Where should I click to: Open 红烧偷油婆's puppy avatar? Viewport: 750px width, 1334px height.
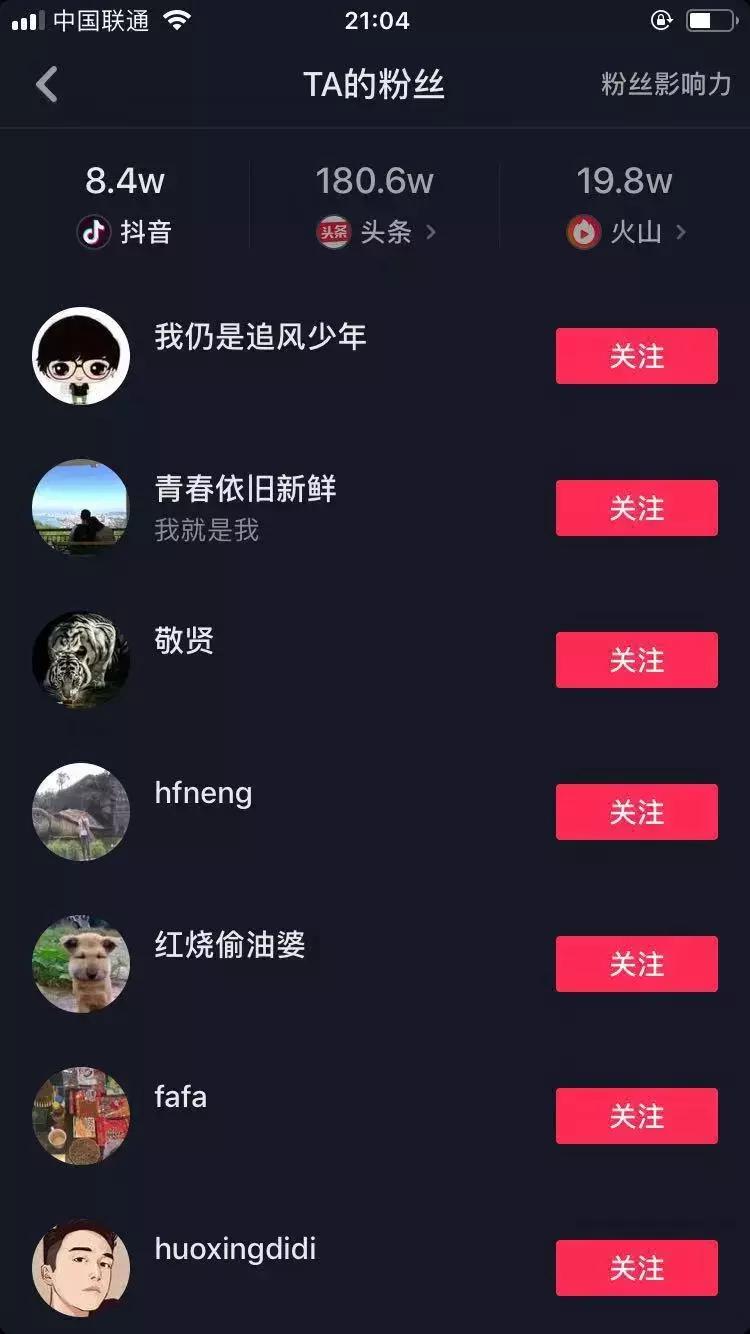81,964
